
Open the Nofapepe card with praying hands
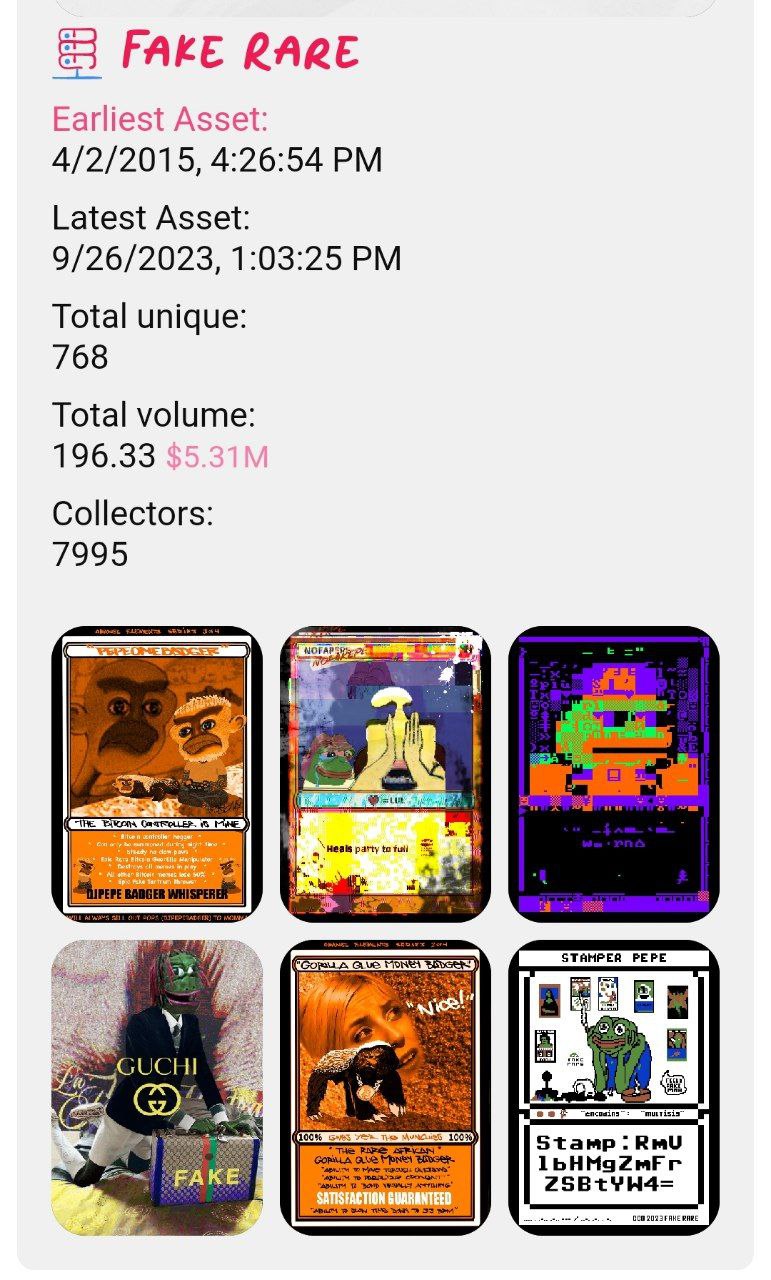click(385, 774)
